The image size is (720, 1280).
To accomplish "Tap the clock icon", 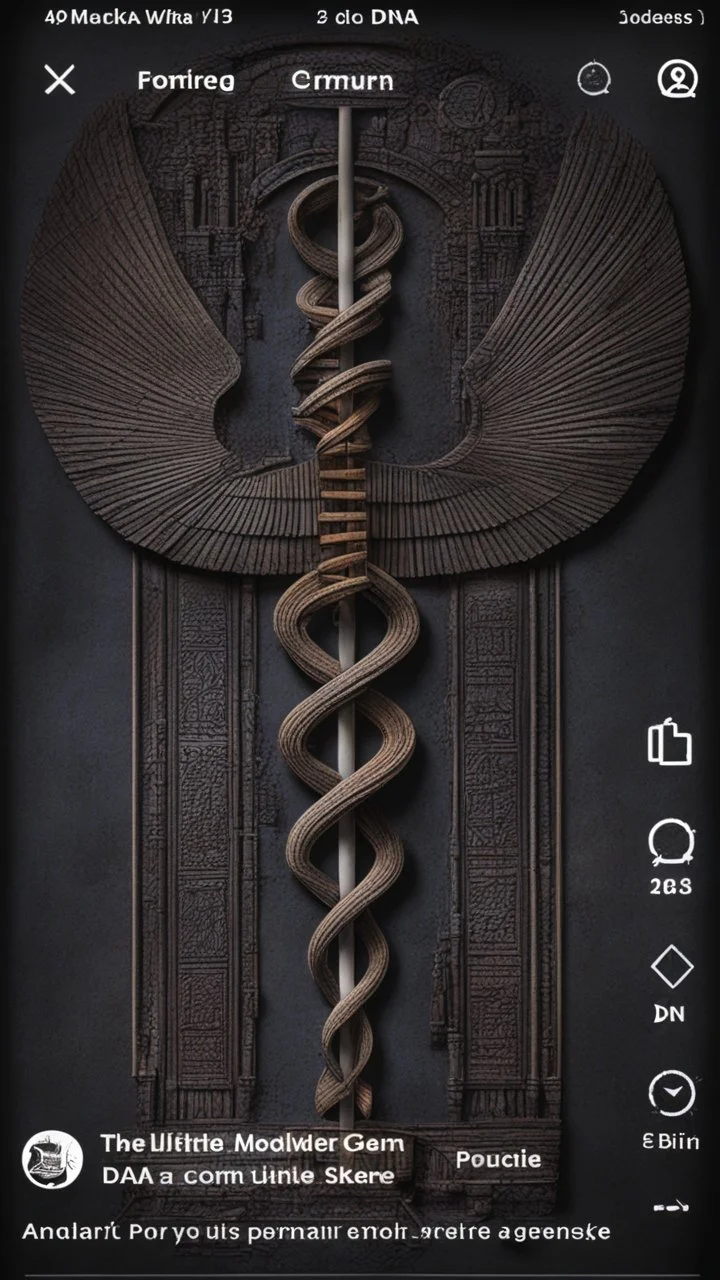I will 671,1094.
